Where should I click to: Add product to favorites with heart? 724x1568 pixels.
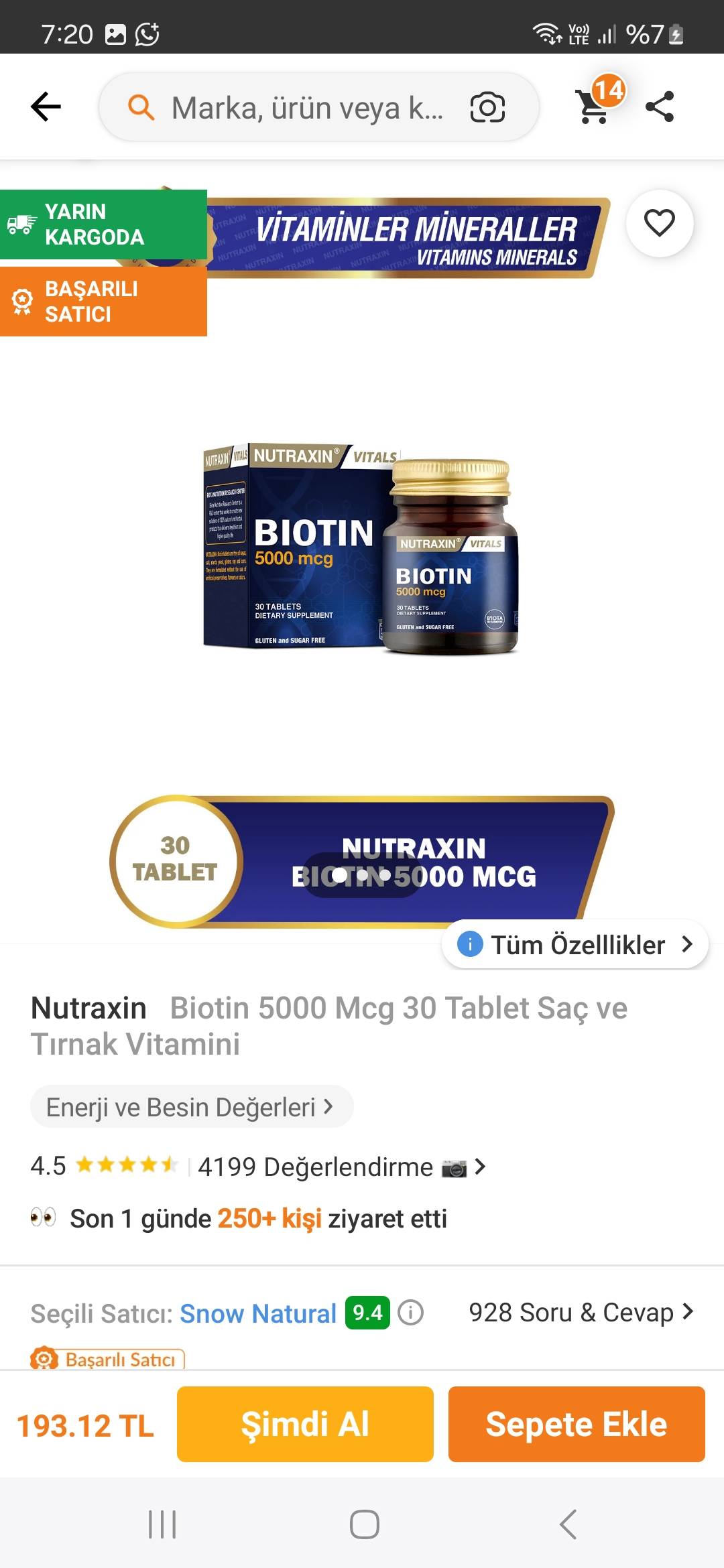659,223
